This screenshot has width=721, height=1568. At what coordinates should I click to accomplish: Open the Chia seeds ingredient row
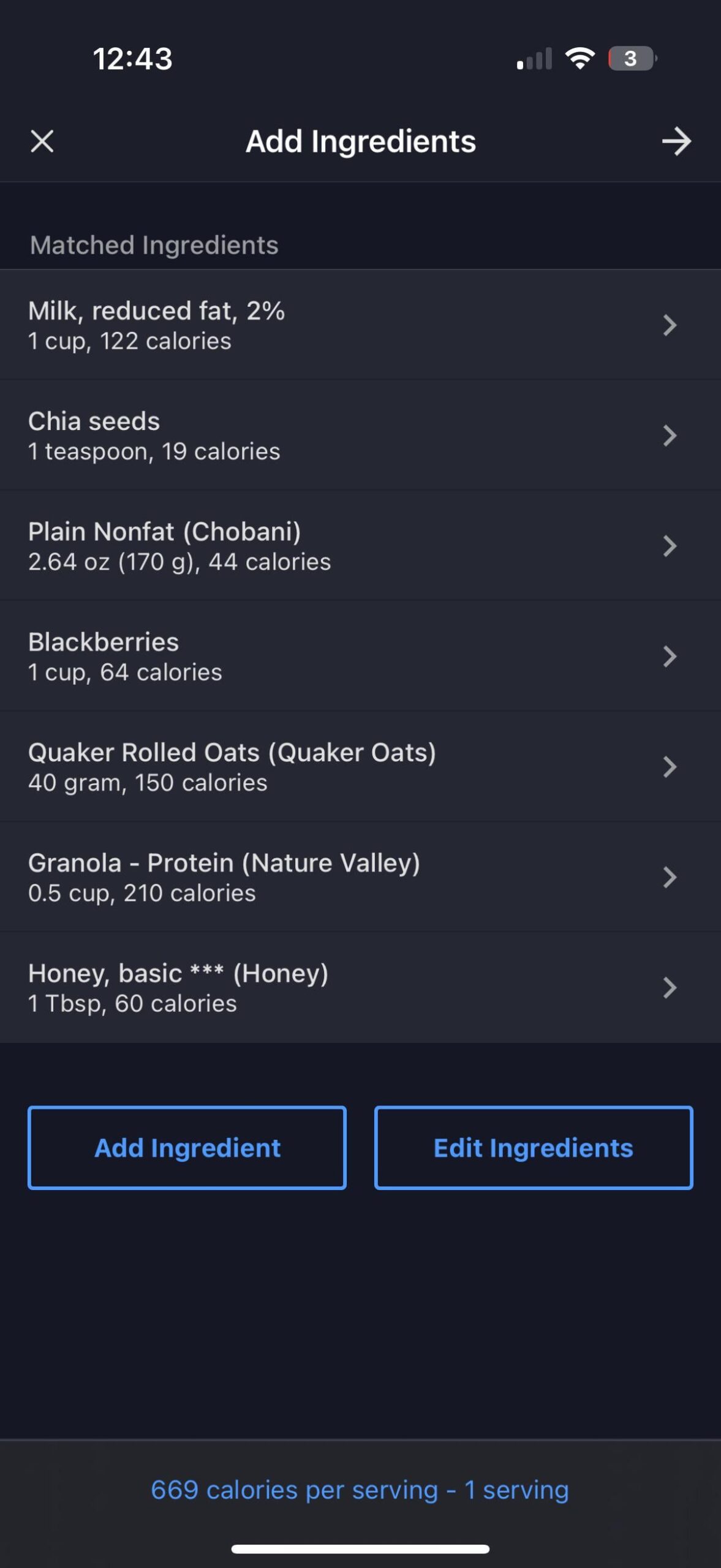tap(360, 435)
